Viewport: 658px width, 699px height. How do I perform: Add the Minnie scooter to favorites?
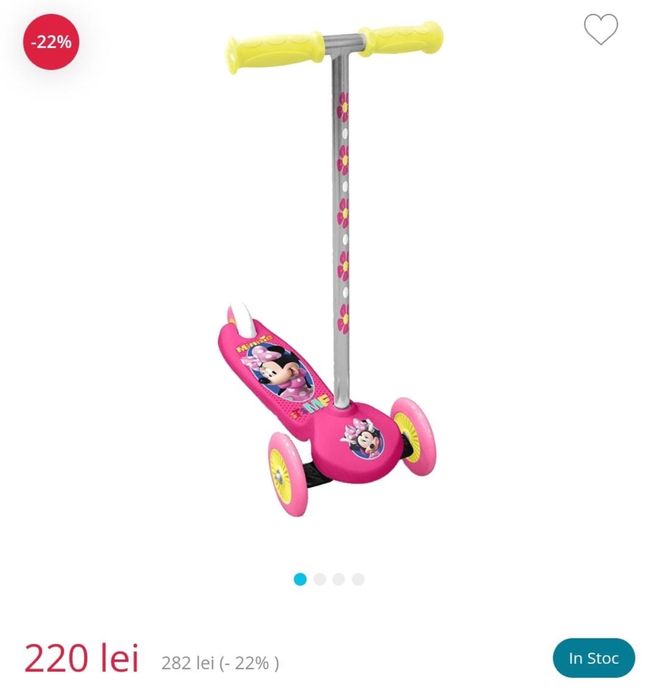(x=600, y=30)
